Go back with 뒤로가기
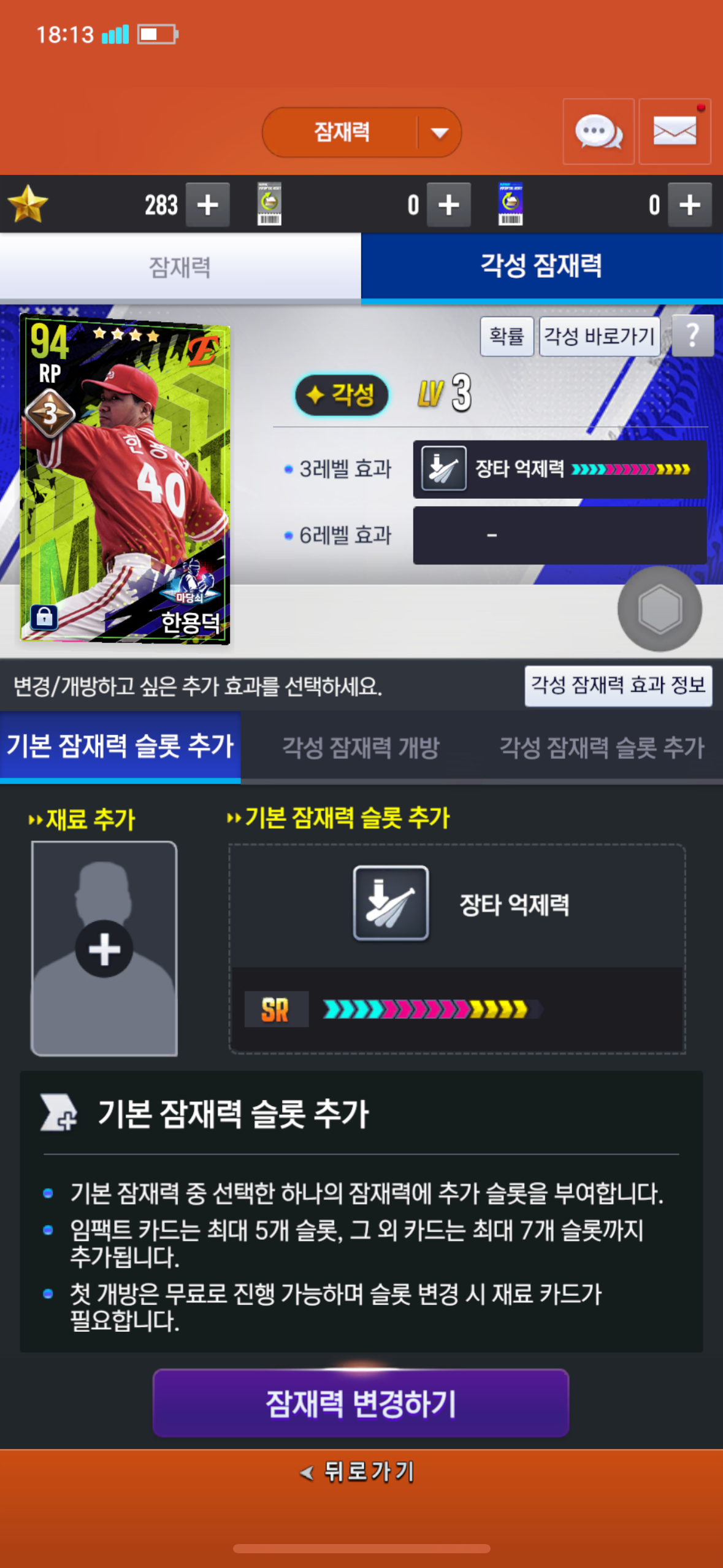Viewport: 723px width, 1568px height. click(361, 1472)
